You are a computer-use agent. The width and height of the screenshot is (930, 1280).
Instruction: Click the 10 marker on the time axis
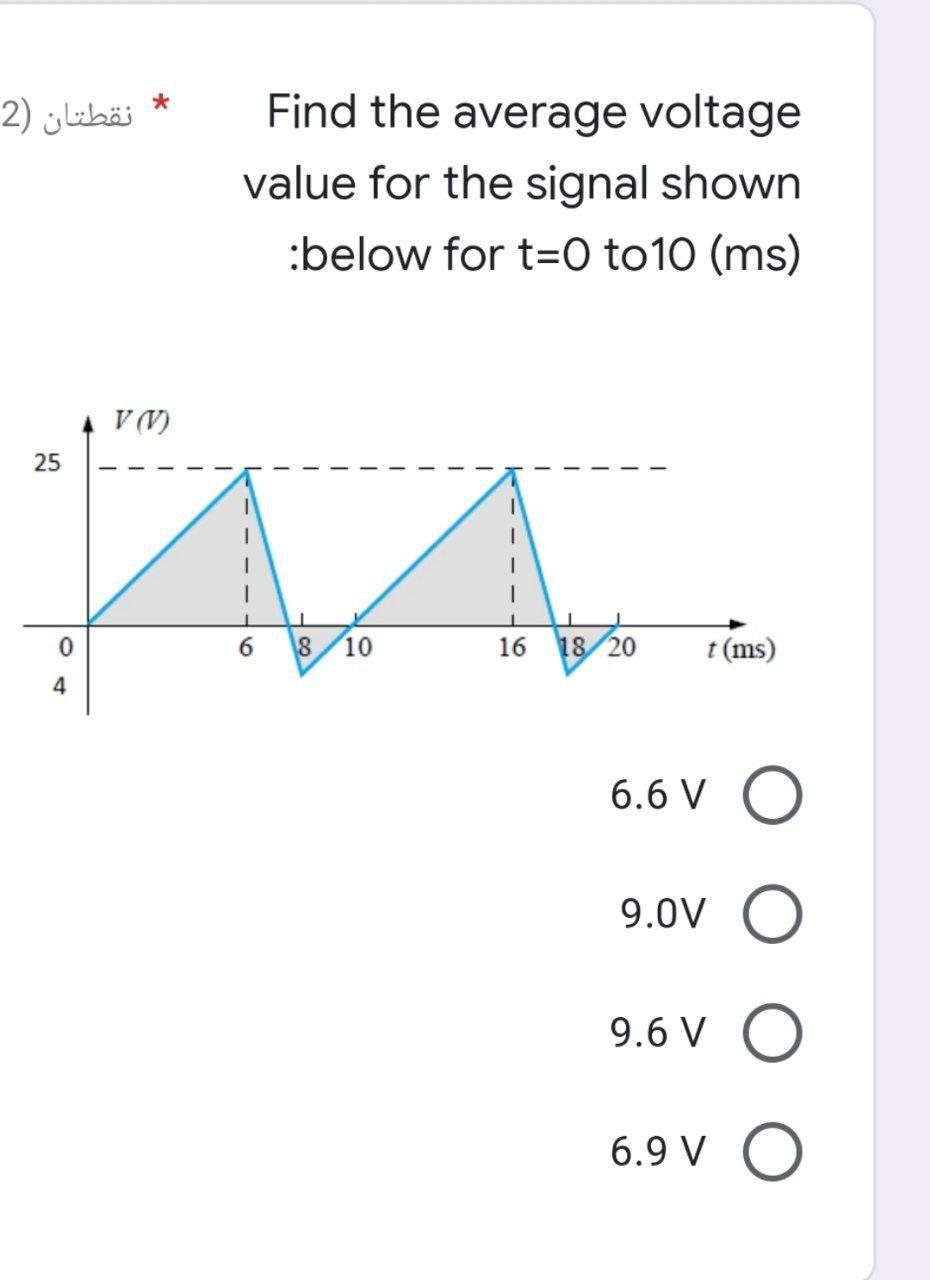356,645
